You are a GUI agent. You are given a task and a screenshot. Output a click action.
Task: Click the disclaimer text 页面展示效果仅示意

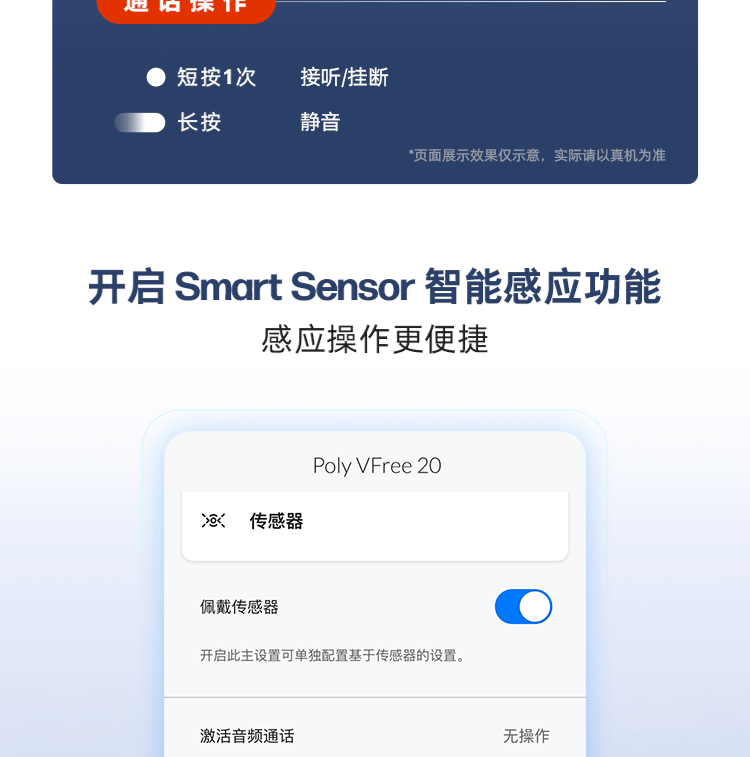[x=538, y=156]
